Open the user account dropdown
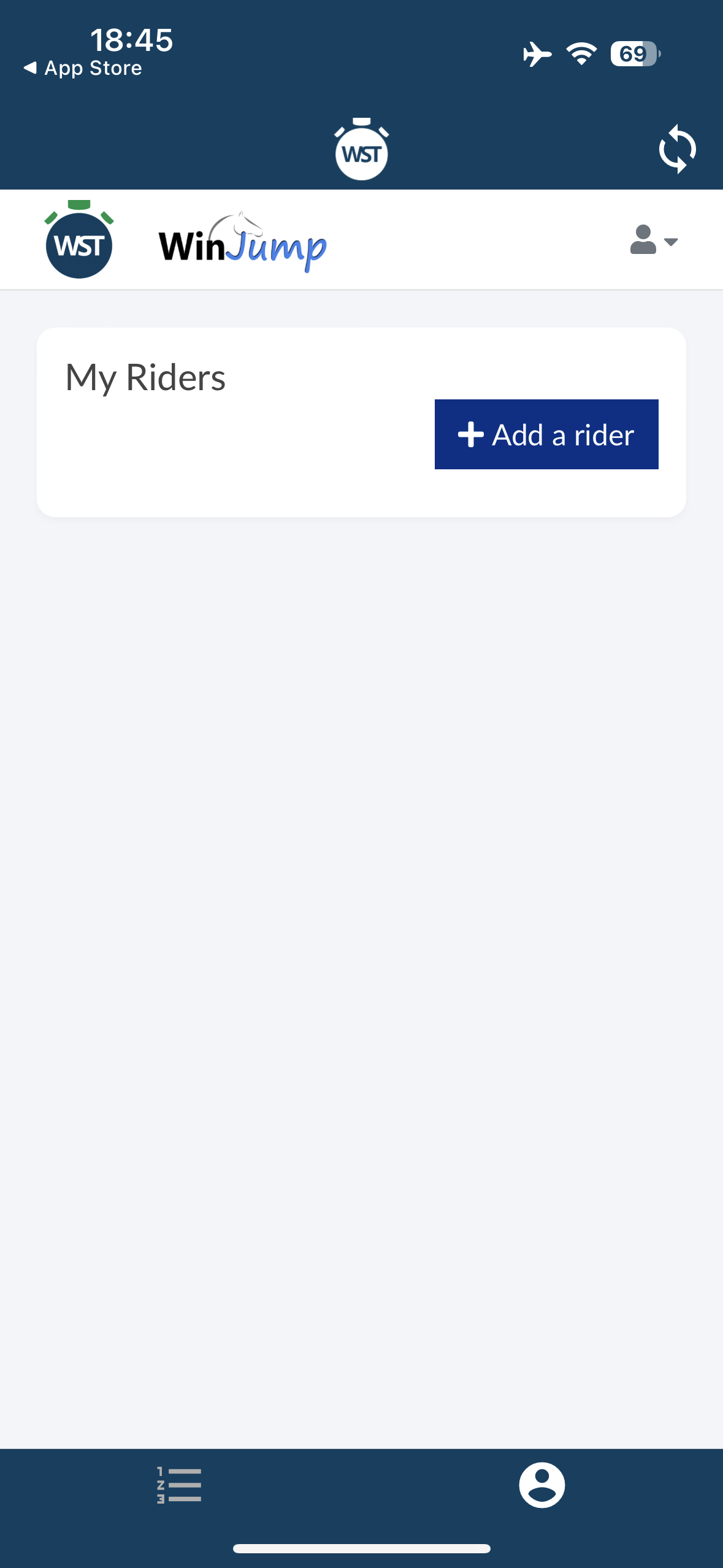723x1568 pixels. click(654, 240)
